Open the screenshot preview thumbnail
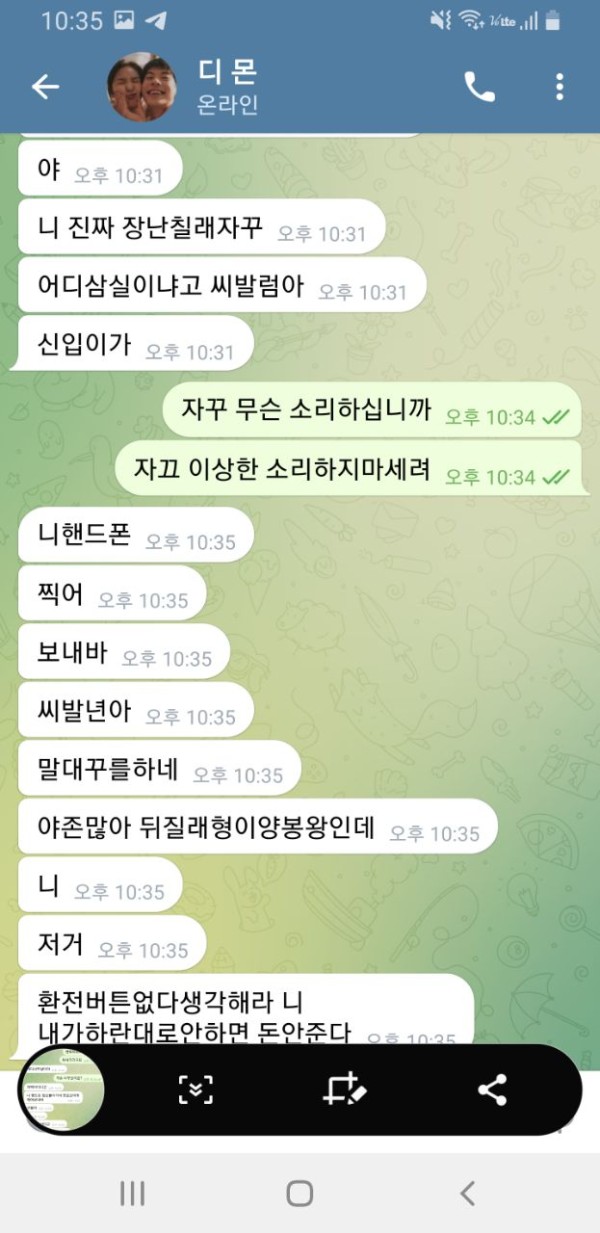This screenshot has width=600, height=1233. [64, 1089]
